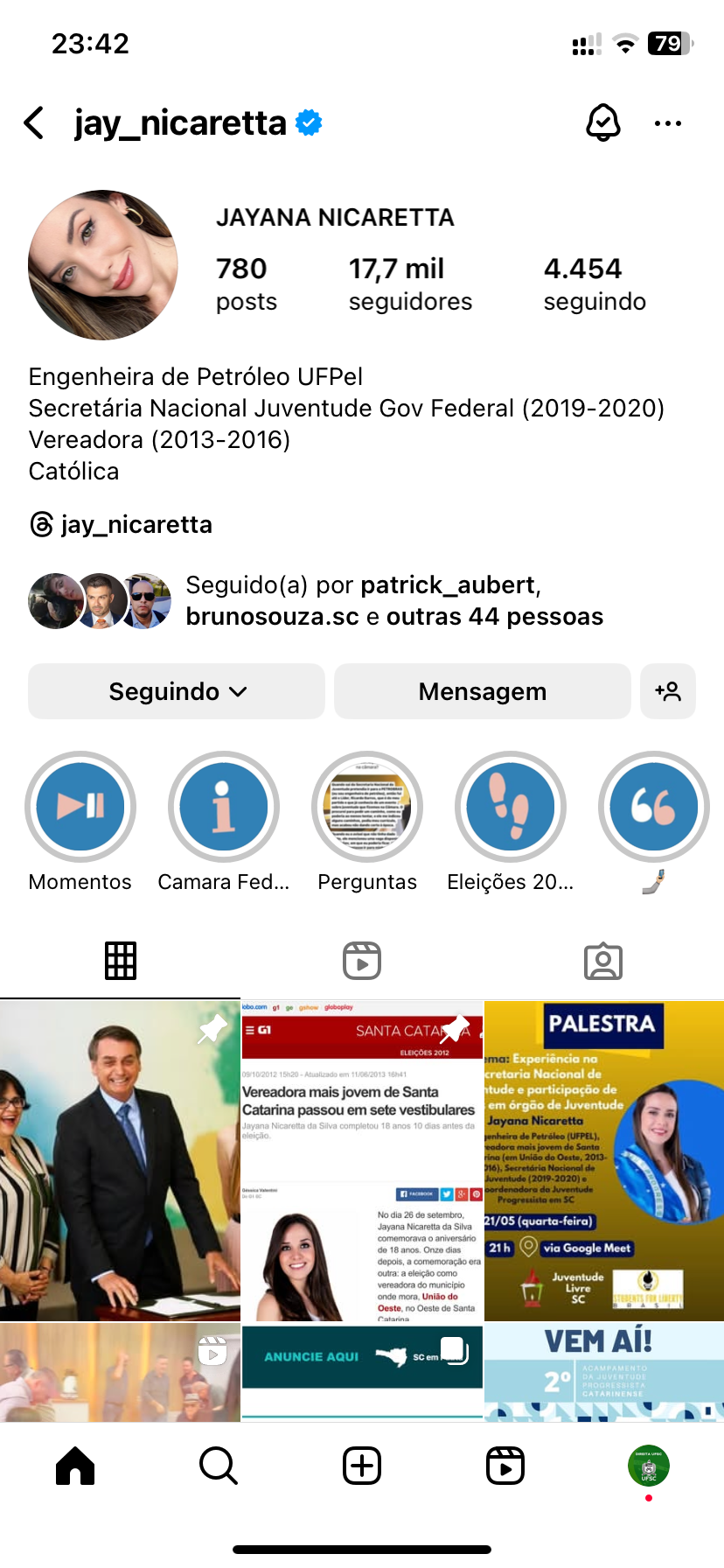Open the 17,7 mil seguidores list
The width and height of the screenshot is (724, 1568).
(x=409, y=284)
